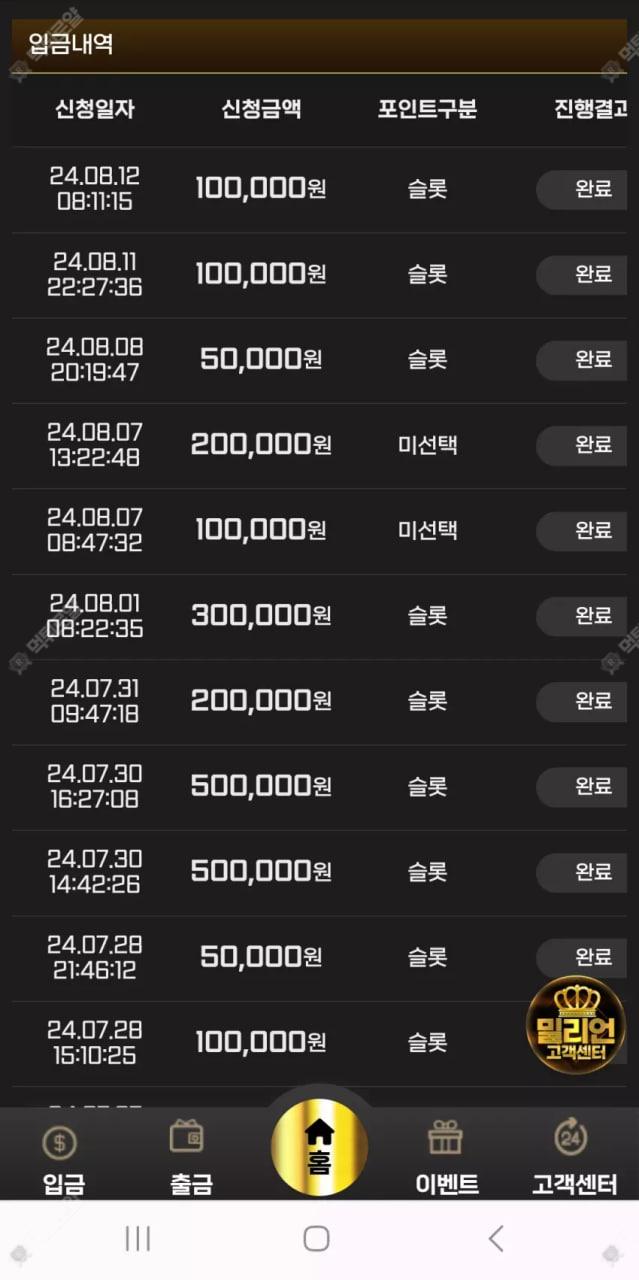Screen dimensions: 639x1280
Task: Tap 완료 for the 300,000원 deposit
Action: click(x=587, y=616)
